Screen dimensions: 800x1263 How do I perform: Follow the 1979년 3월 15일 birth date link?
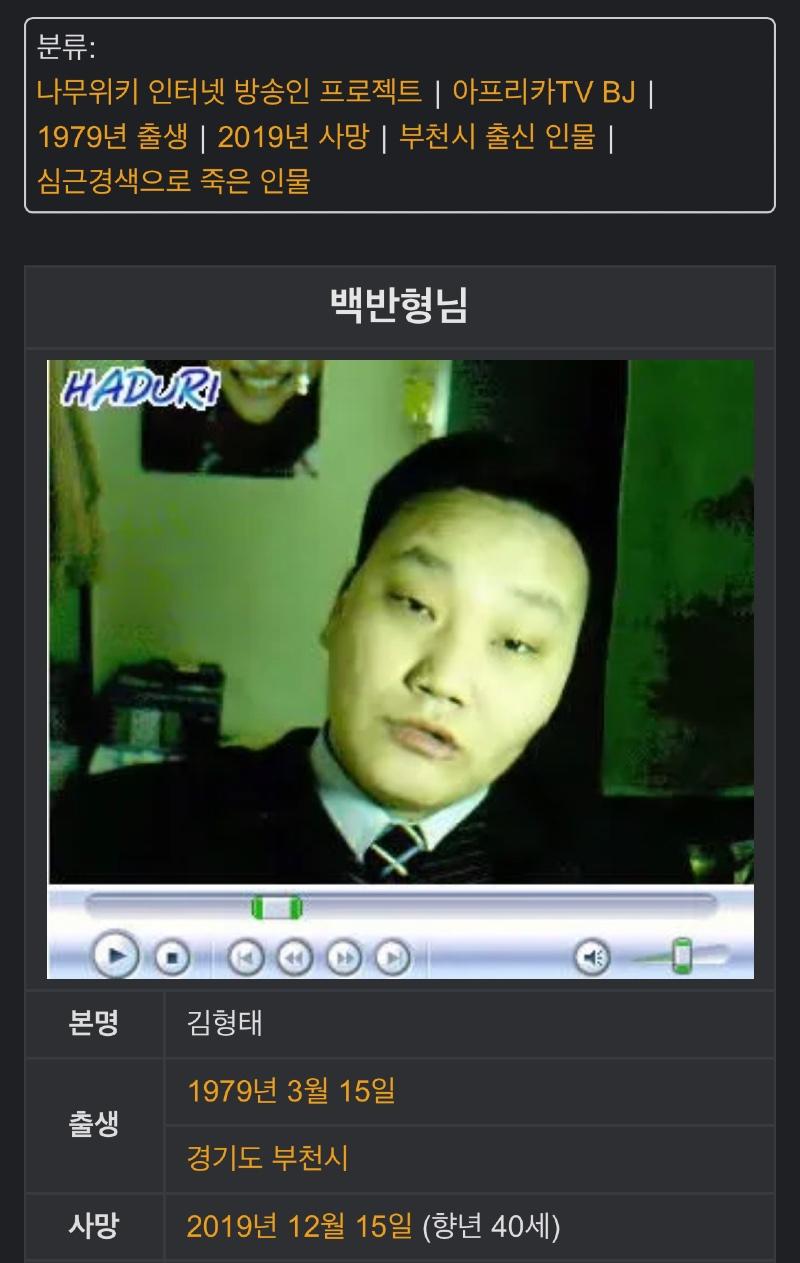coord(291,1091)
